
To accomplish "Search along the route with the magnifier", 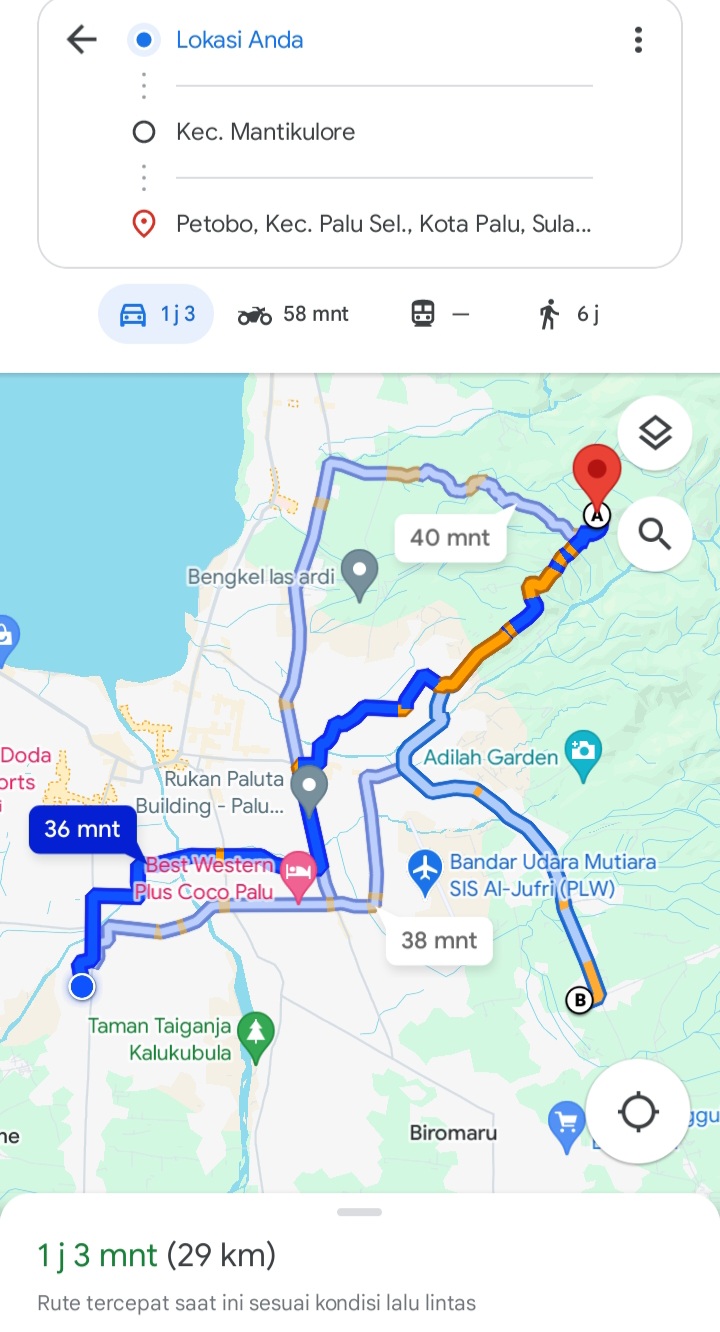I will click(x=655, y=534).
